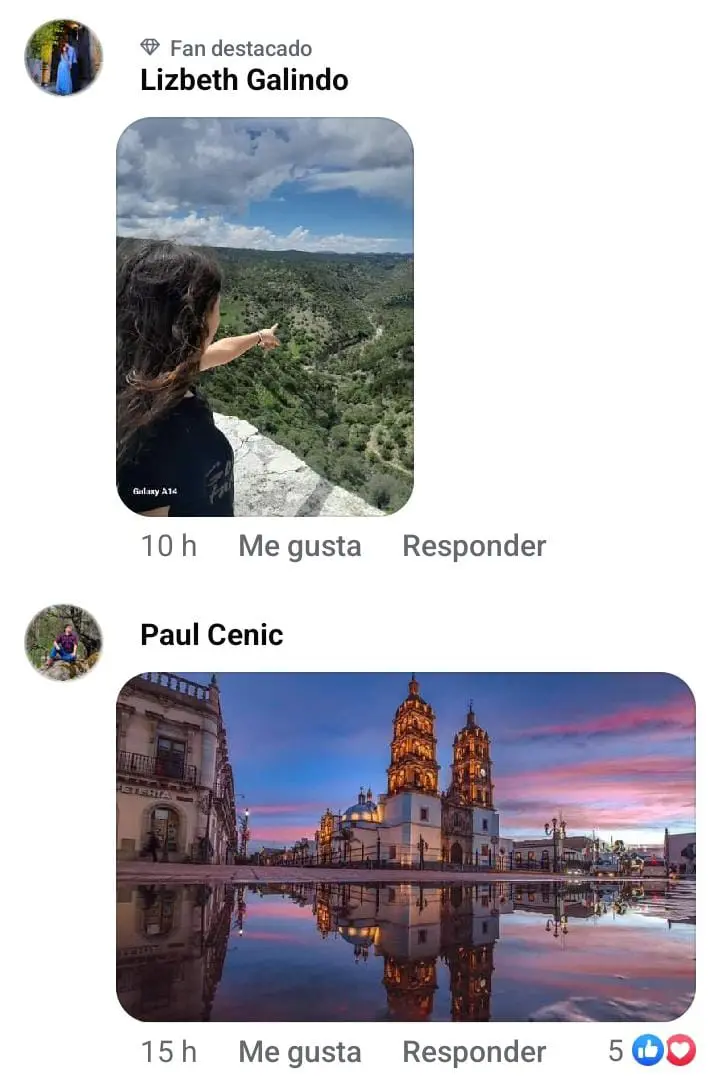Tap Paul Cenic's name

tap(212, 635)
